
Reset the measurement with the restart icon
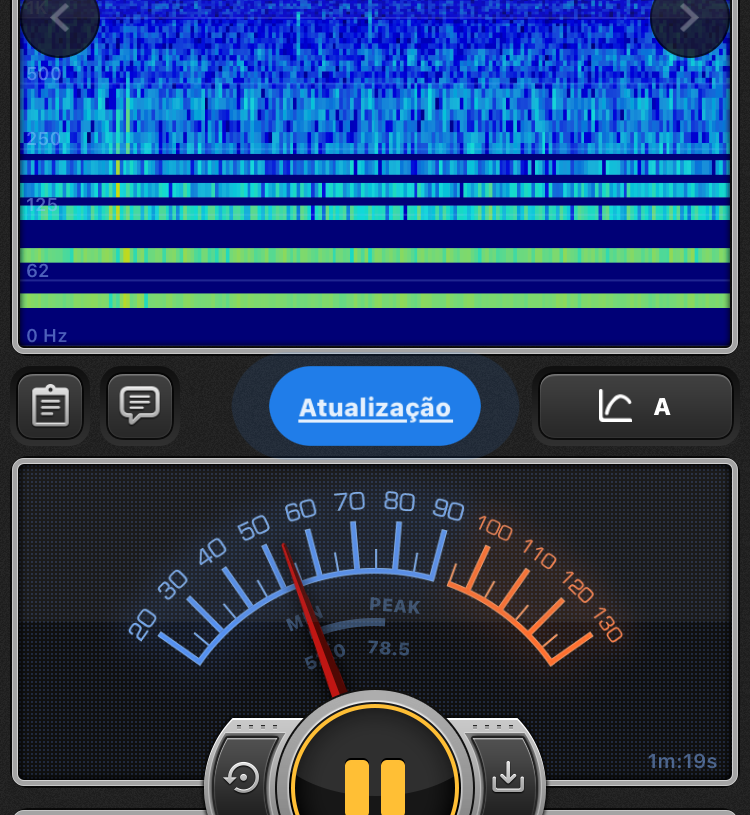coord(243,777)
